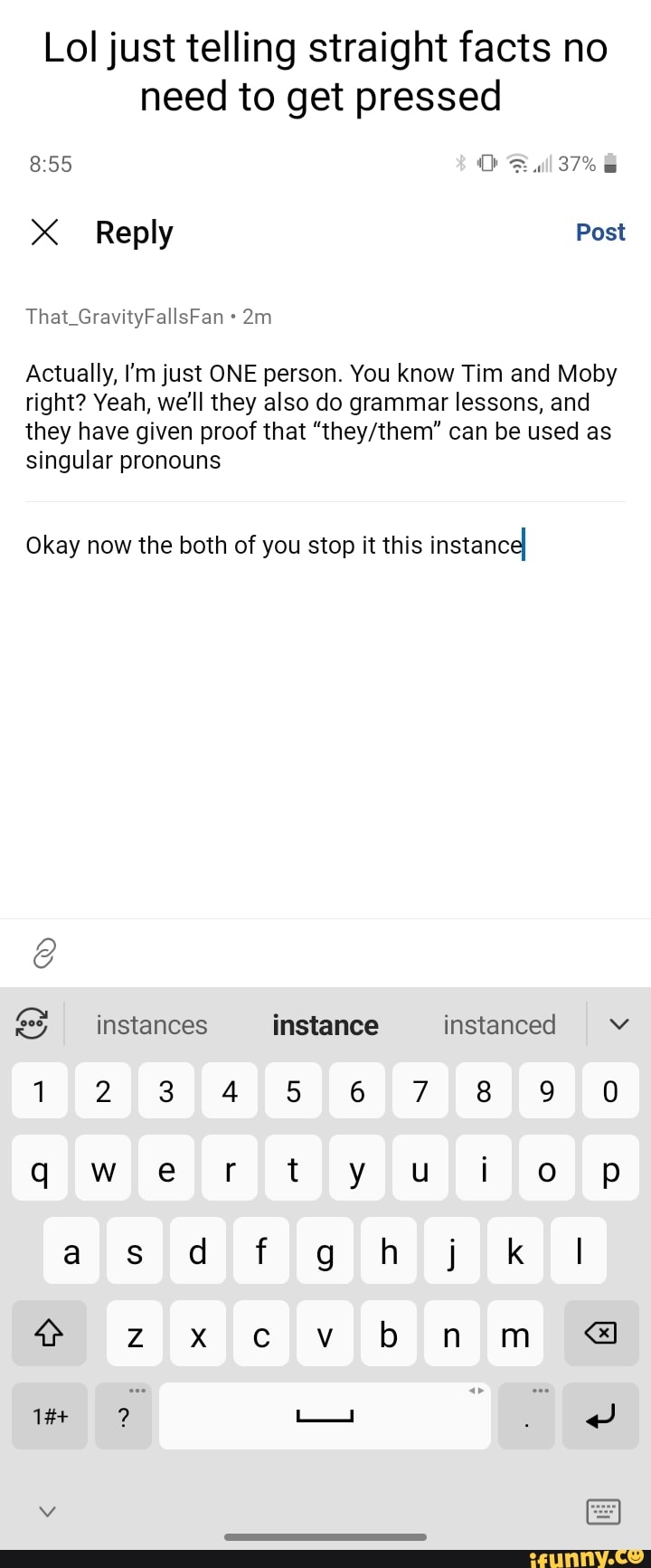Open the keyboard switcher icon
651x1568 pixels.
[603, 1511]
